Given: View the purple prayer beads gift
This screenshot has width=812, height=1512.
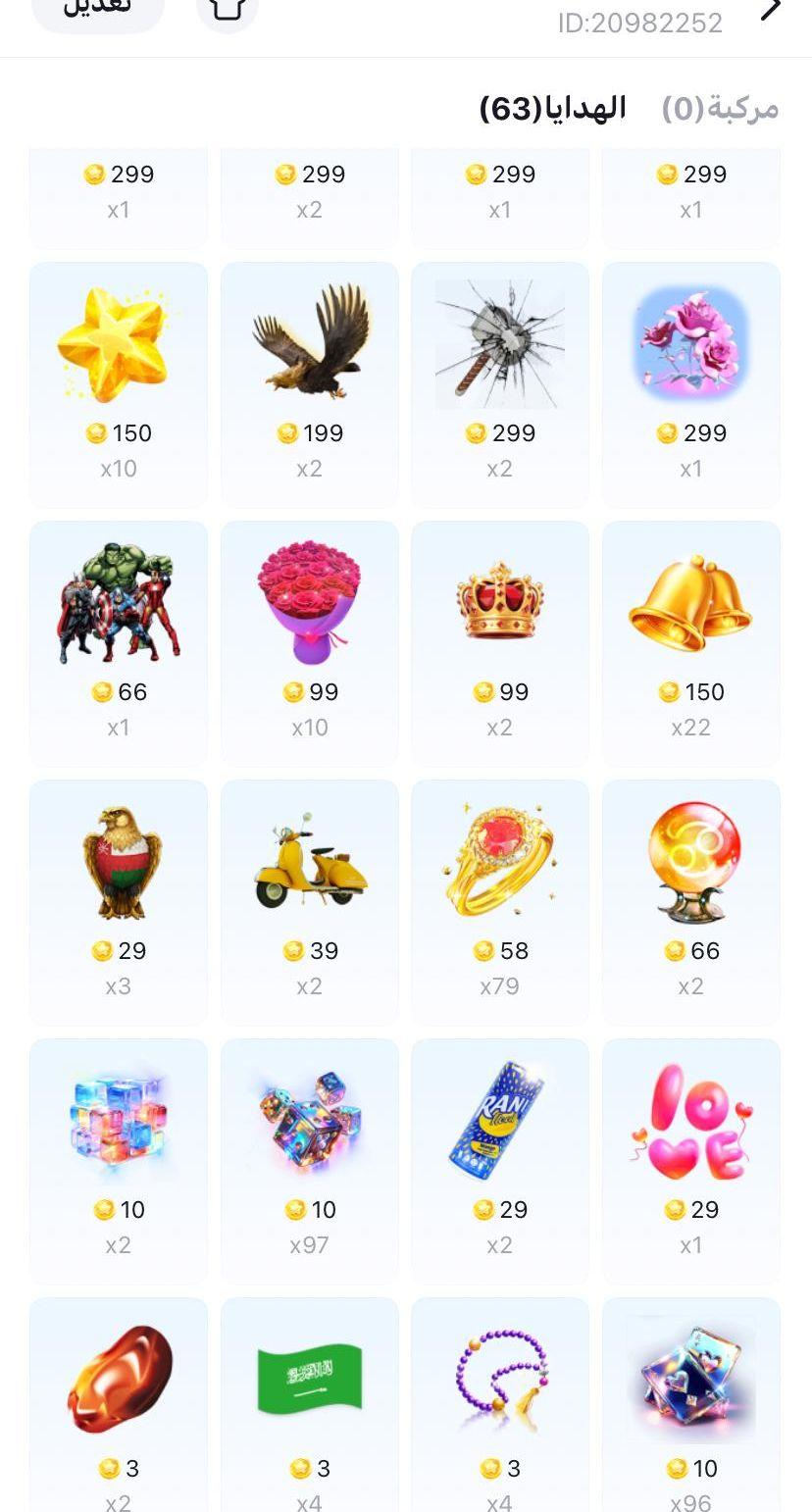Looking at the screenshot, I should [x=500, y=1405].
